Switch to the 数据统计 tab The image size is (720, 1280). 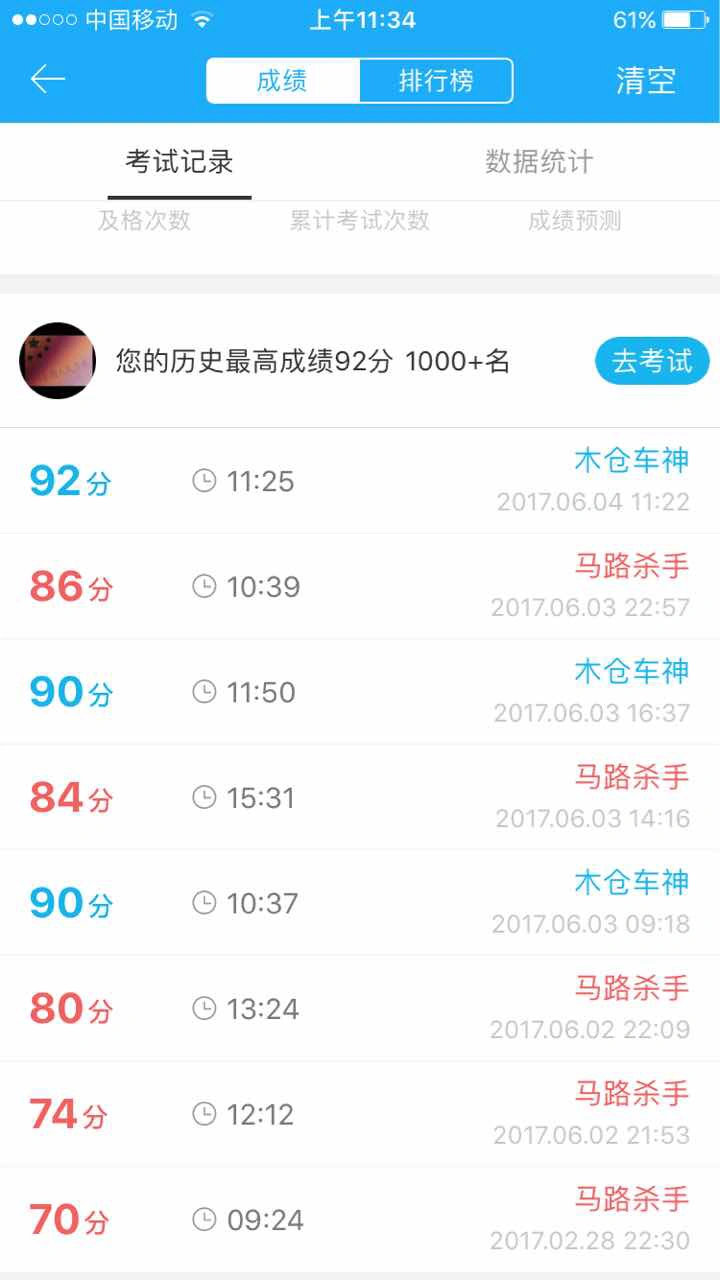[x=539, y=162]
